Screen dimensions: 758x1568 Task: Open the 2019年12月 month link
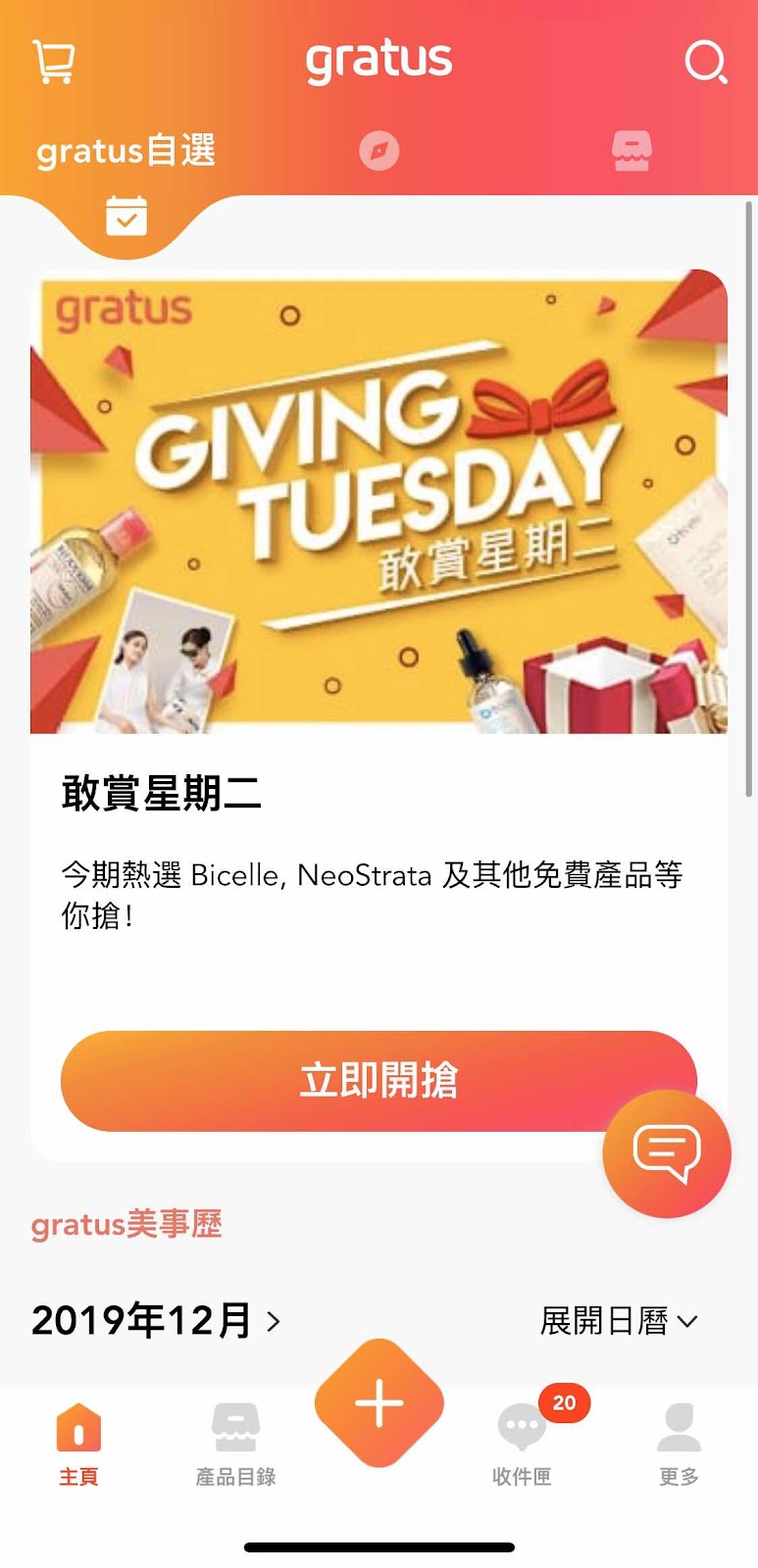[x=156, y=1321]
